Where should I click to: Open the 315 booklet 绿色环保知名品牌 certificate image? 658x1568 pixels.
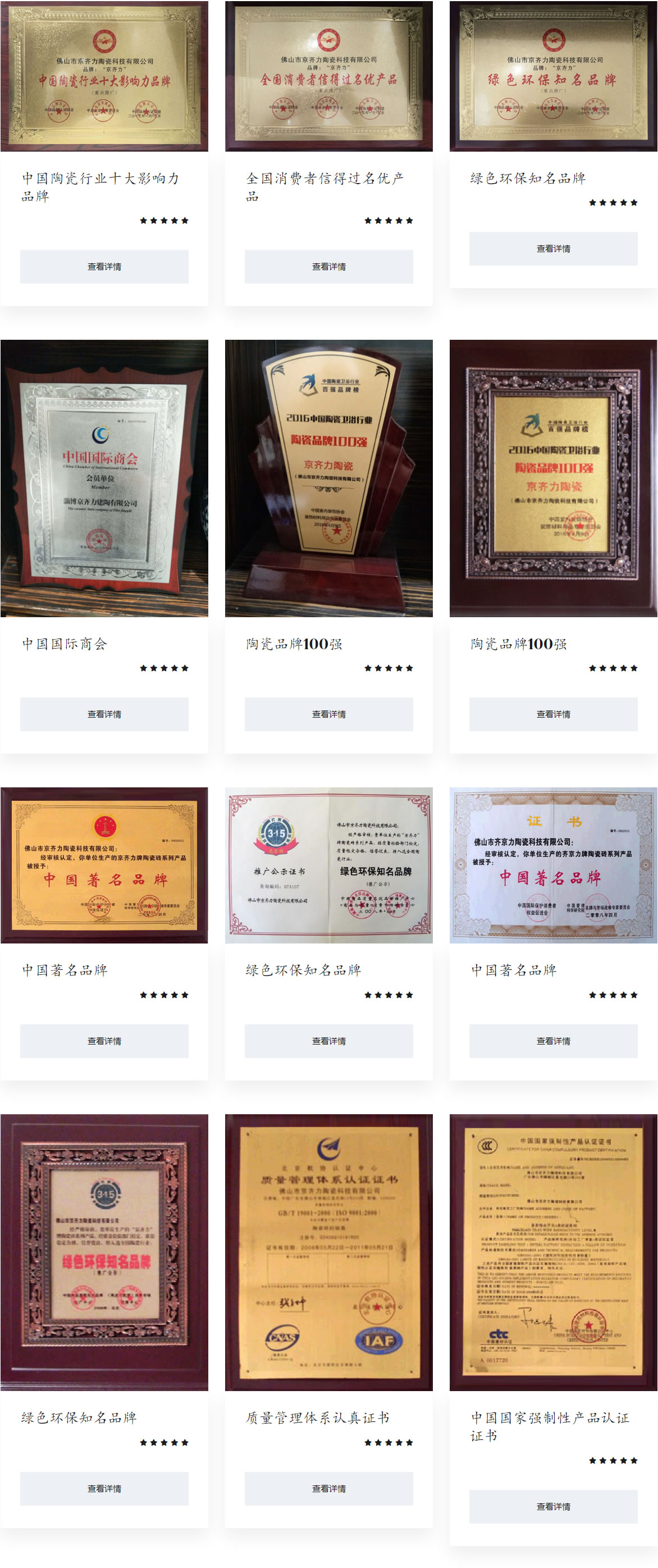pos(328,865)
